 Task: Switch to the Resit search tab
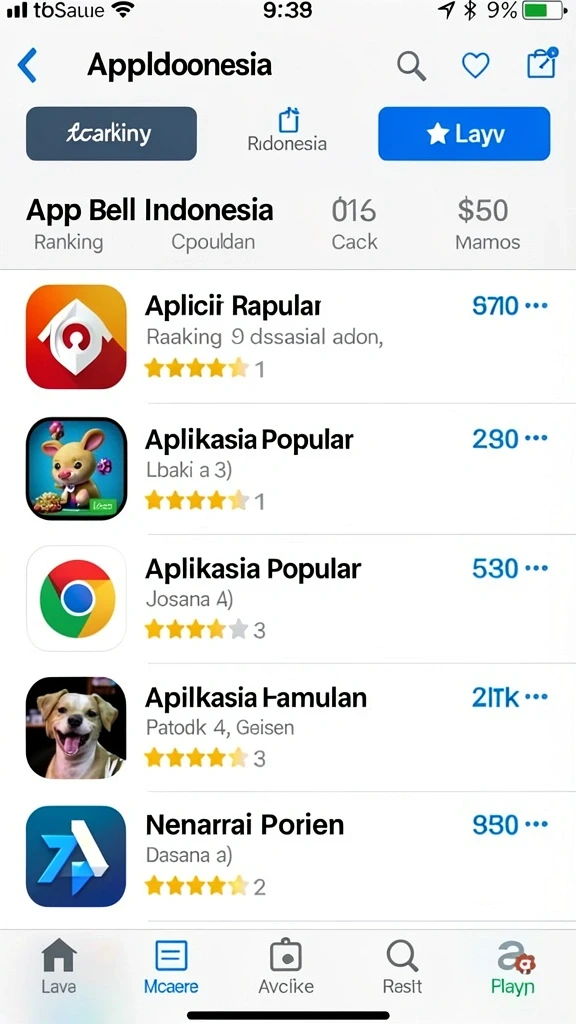(402, 967)
